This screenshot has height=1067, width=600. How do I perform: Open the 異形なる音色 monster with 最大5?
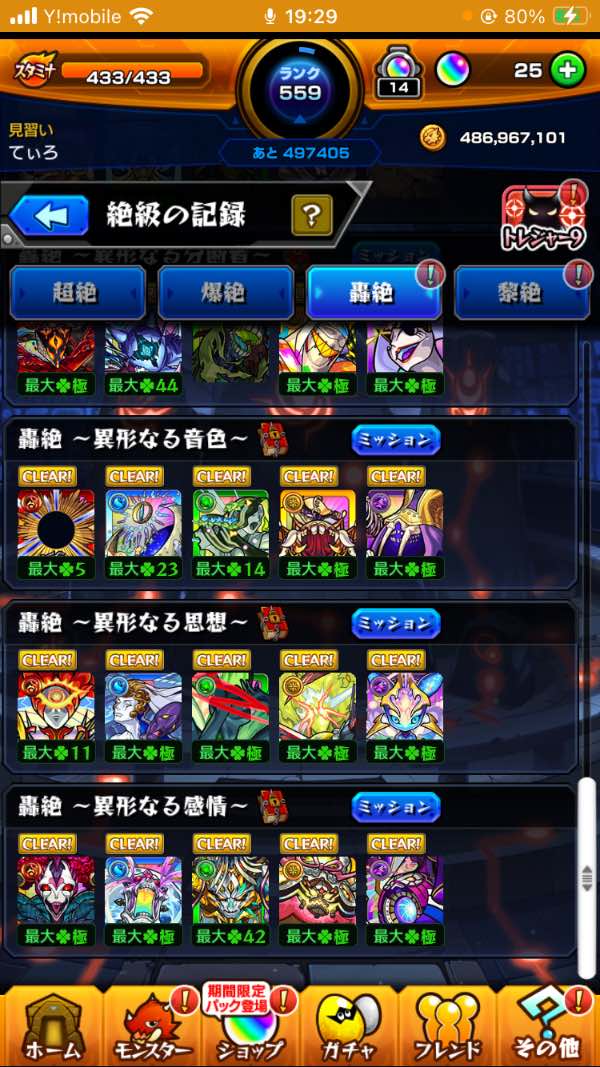coord(56,523)
